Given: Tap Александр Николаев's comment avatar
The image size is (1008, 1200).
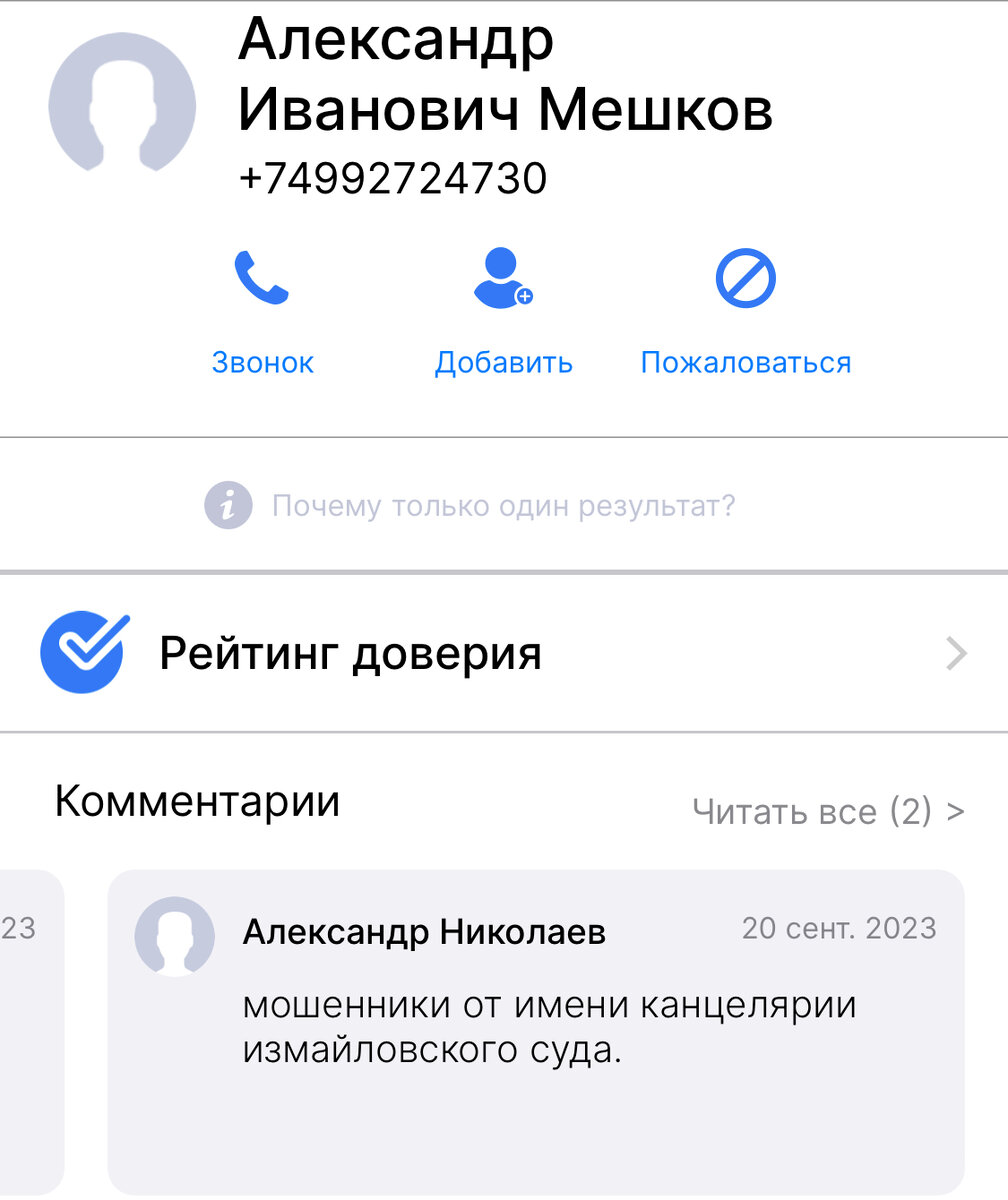Looking at the screenshot, I should pyautogui.click(x=175, y=936).
